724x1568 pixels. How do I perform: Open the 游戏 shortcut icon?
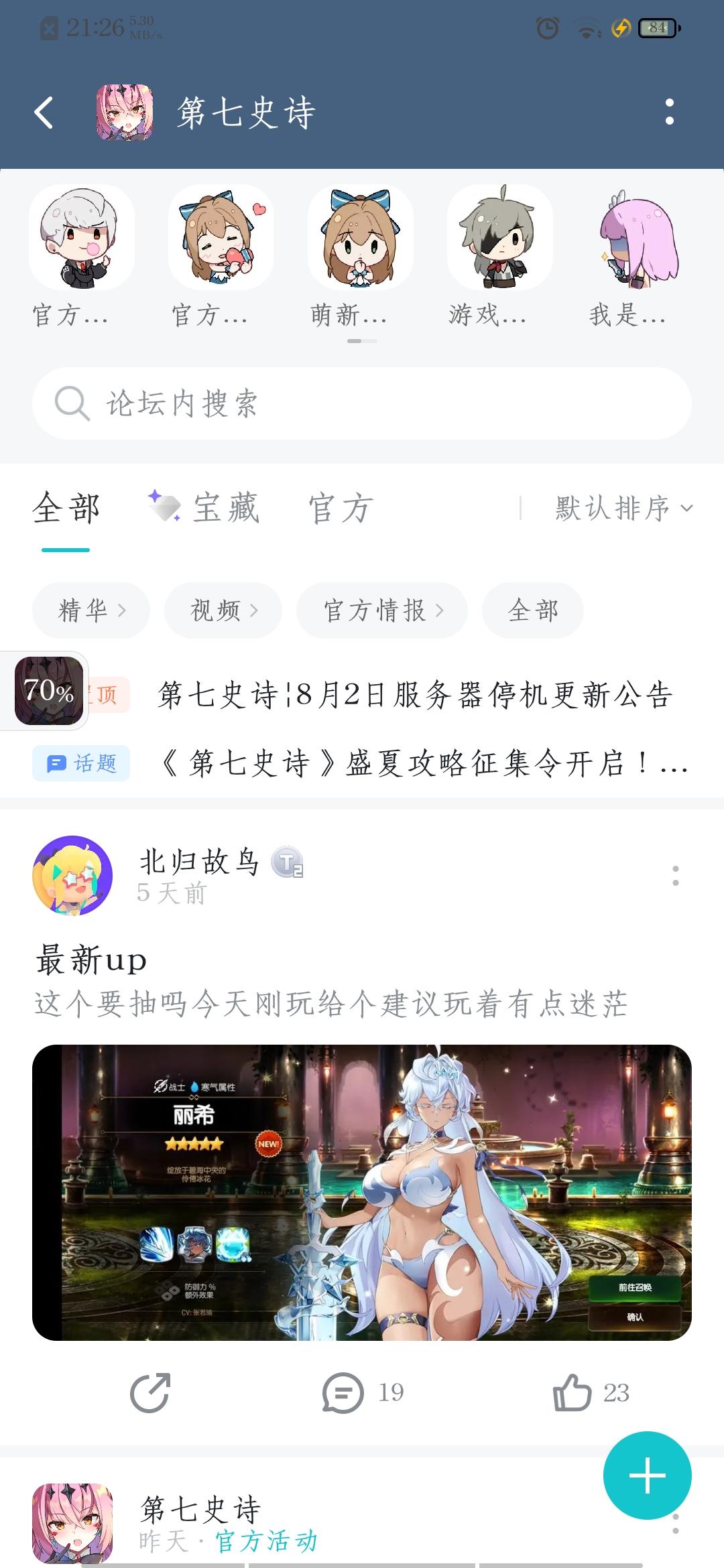pyautogui.click(x=499, y=238)
